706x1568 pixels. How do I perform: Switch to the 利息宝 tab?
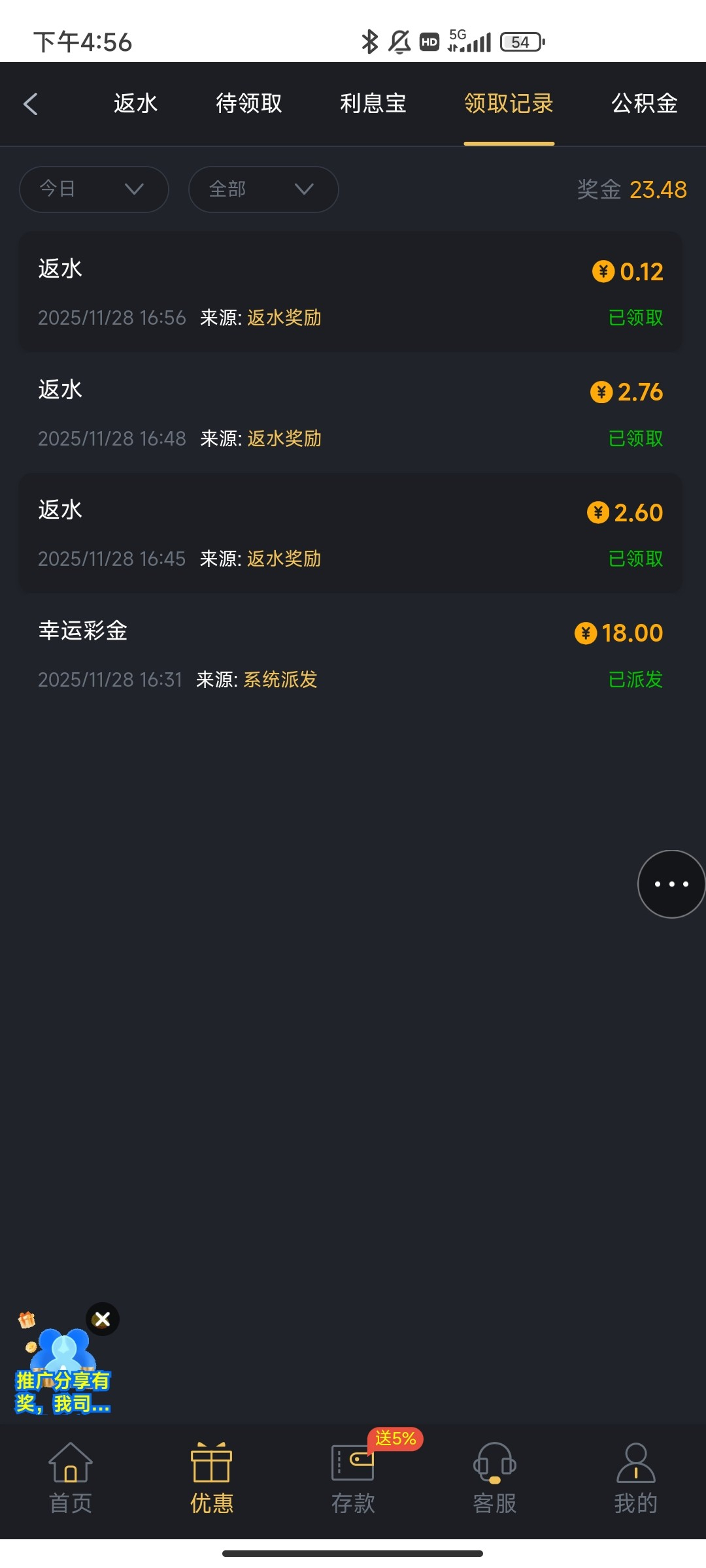[x=373, y=104]
